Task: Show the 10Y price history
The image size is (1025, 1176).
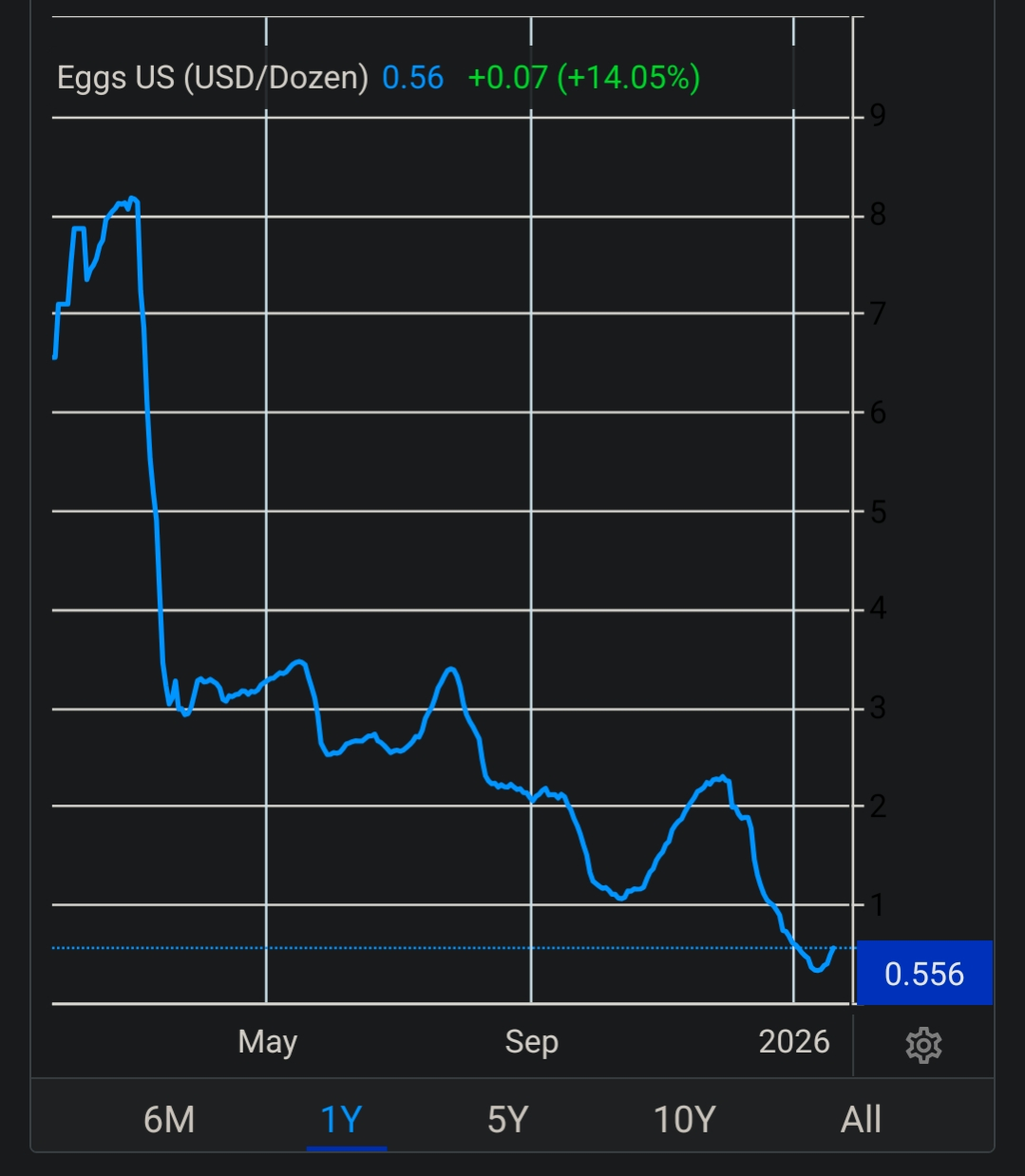Action: (x=684, y=1119)
